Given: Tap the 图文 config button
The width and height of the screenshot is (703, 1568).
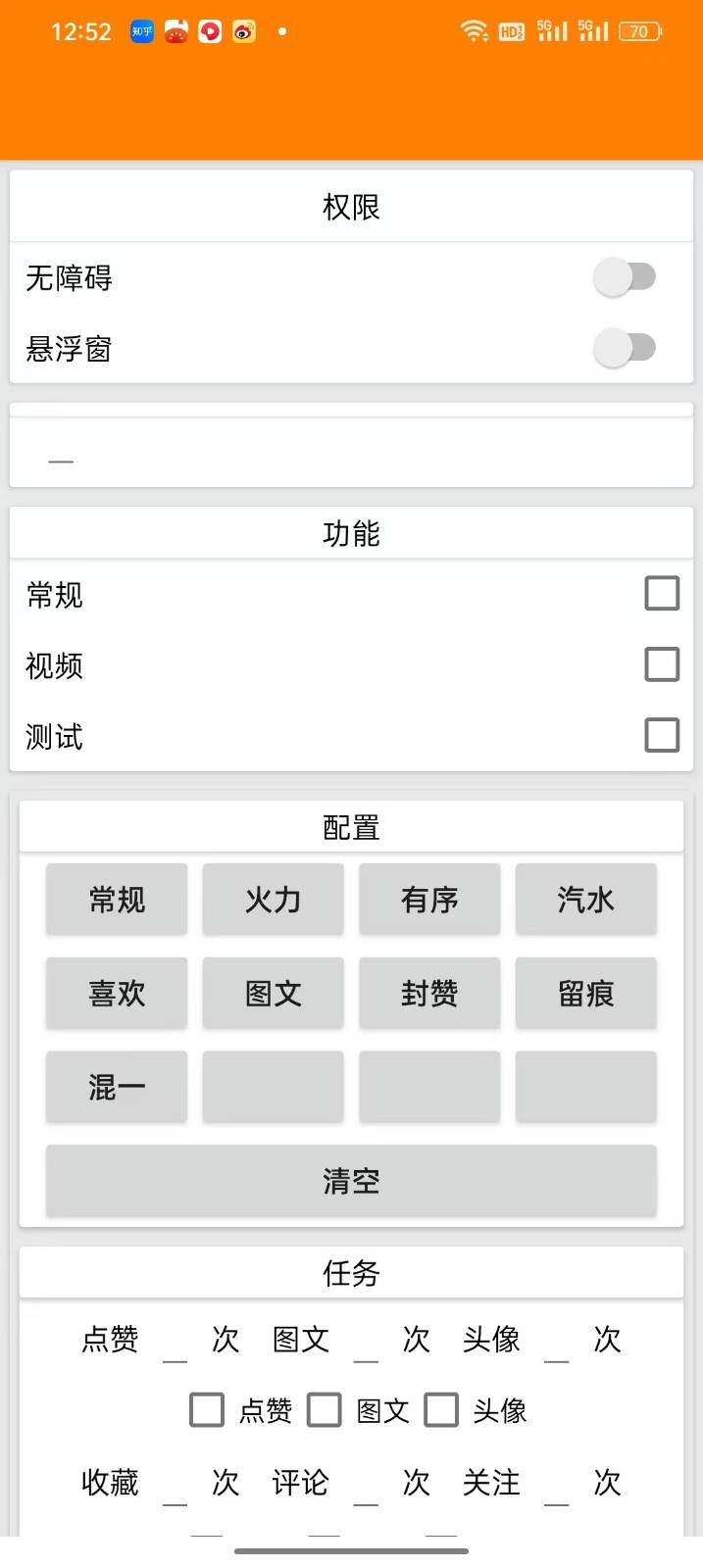Looking at the screenshot, I should [273, 993].
